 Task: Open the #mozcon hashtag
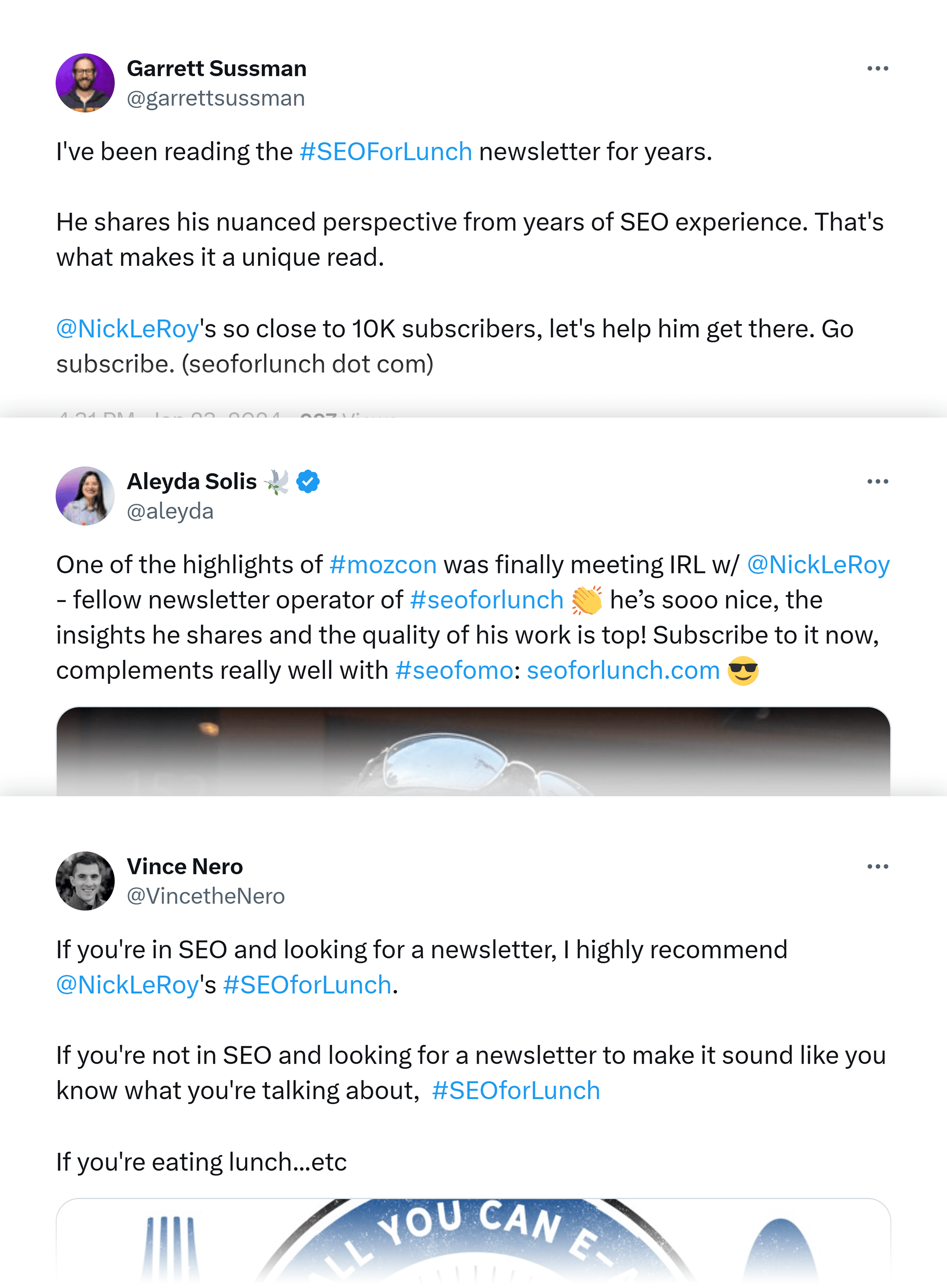pos(382,564)
